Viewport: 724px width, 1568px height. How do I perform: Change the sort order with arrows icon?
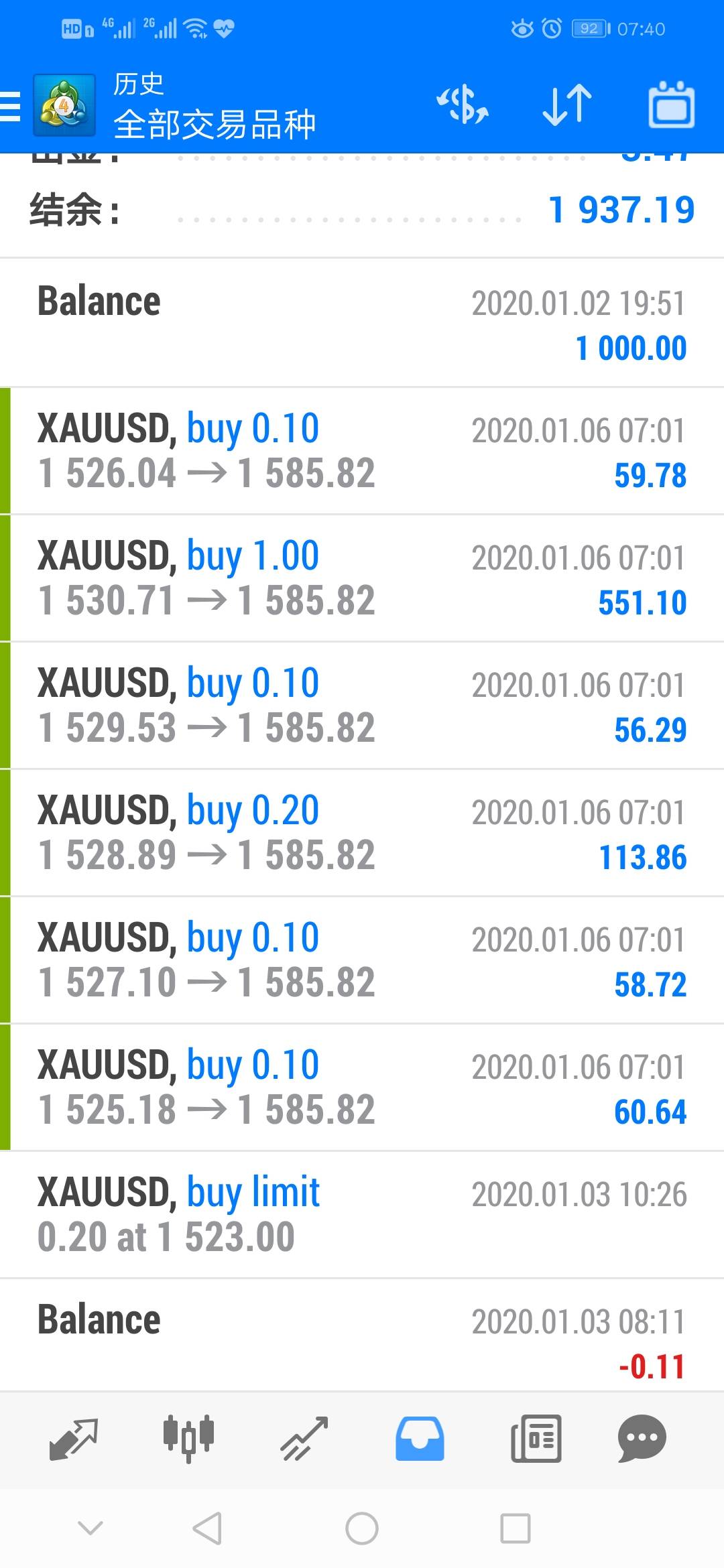(567, 105)
